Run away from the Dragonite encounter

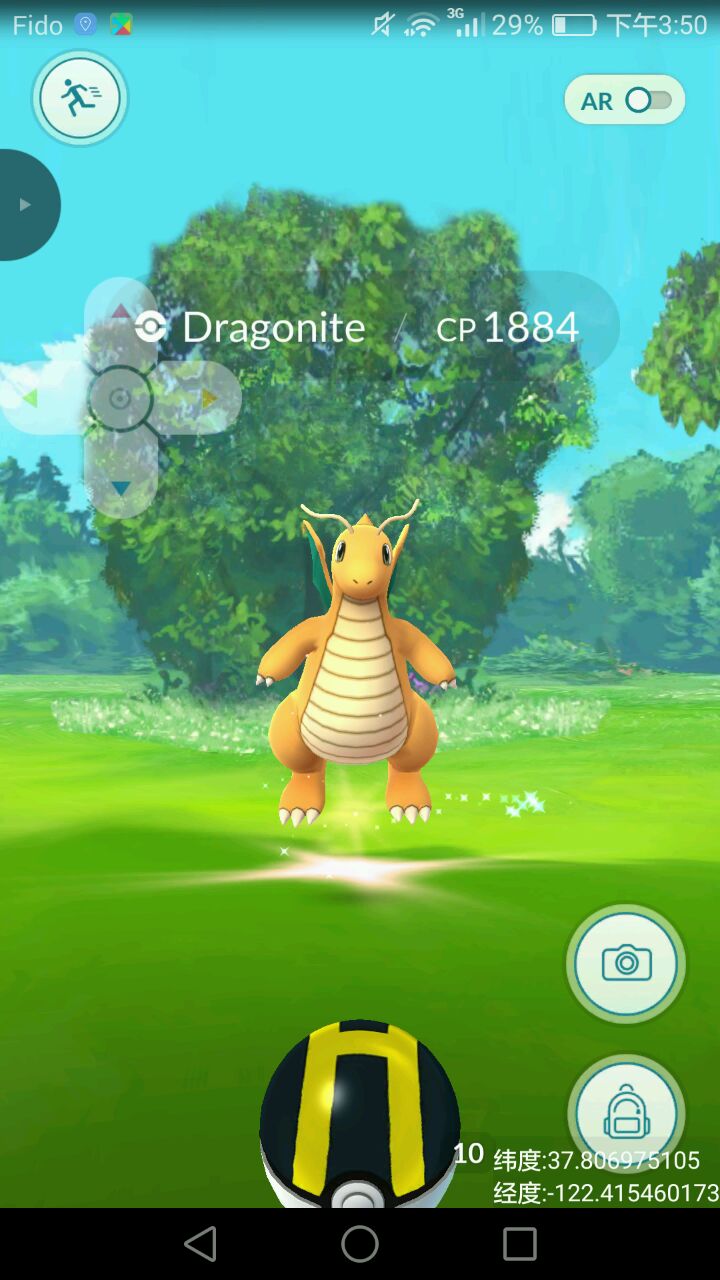point(80,98)
